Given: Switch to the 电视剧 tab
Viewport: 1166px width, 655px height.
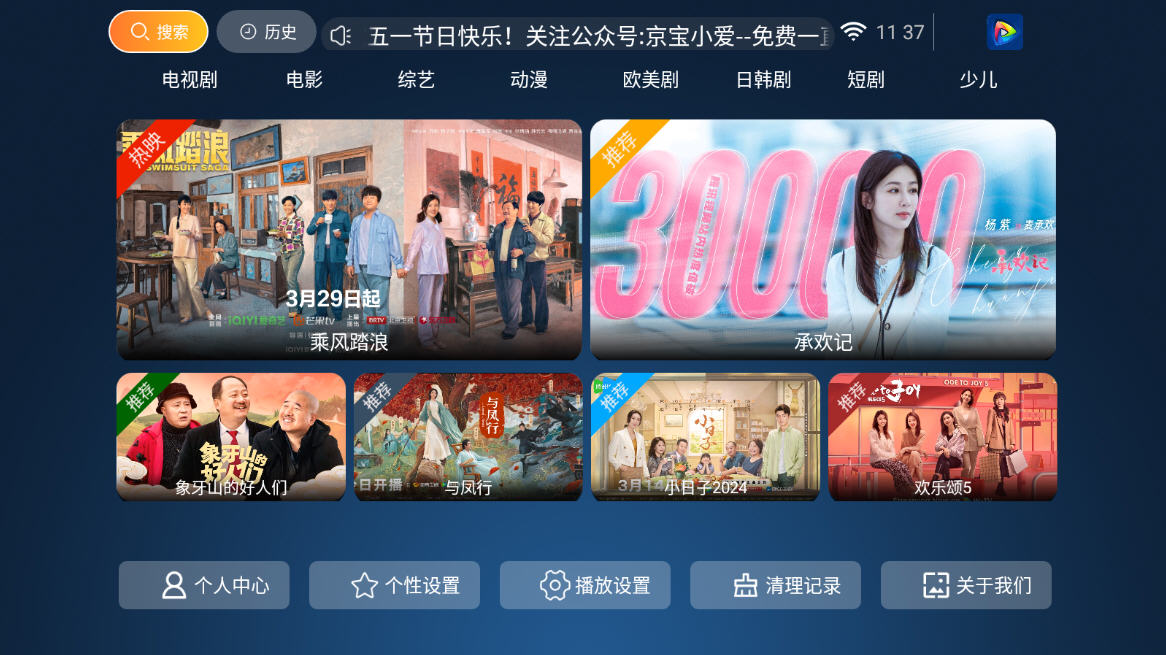Looking at the screenshot, I should pos(189,80).
